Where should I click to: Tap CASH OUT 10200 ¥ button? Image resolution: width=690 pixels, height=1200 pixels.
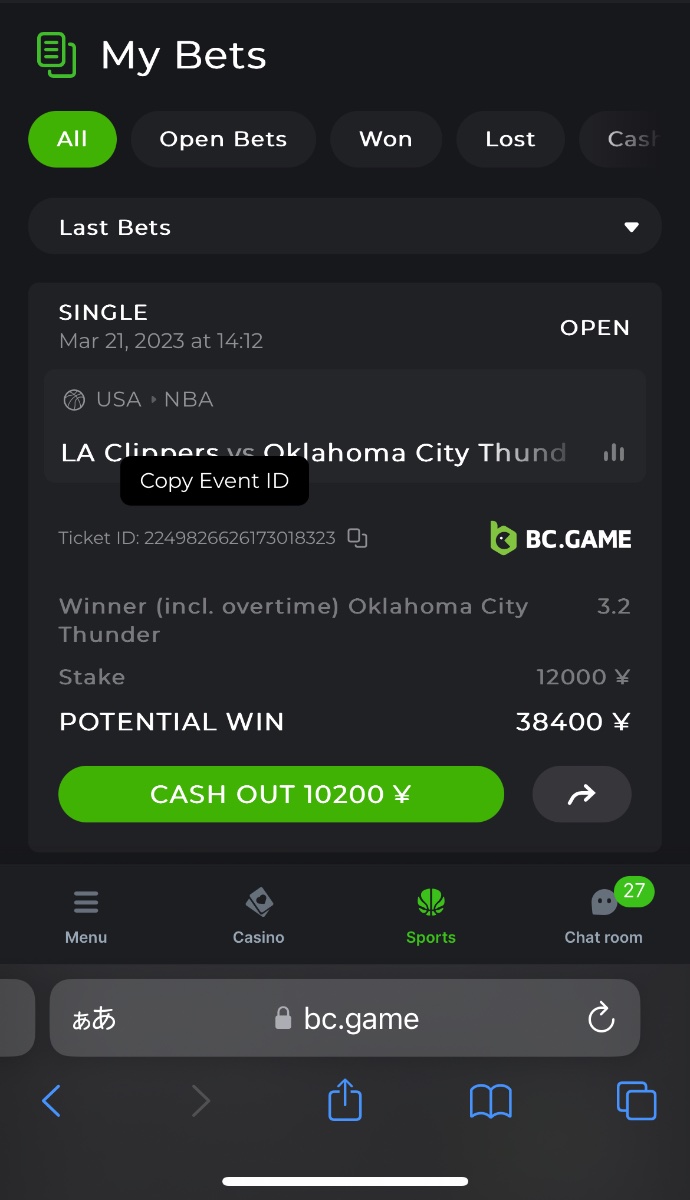pos(281,794)
